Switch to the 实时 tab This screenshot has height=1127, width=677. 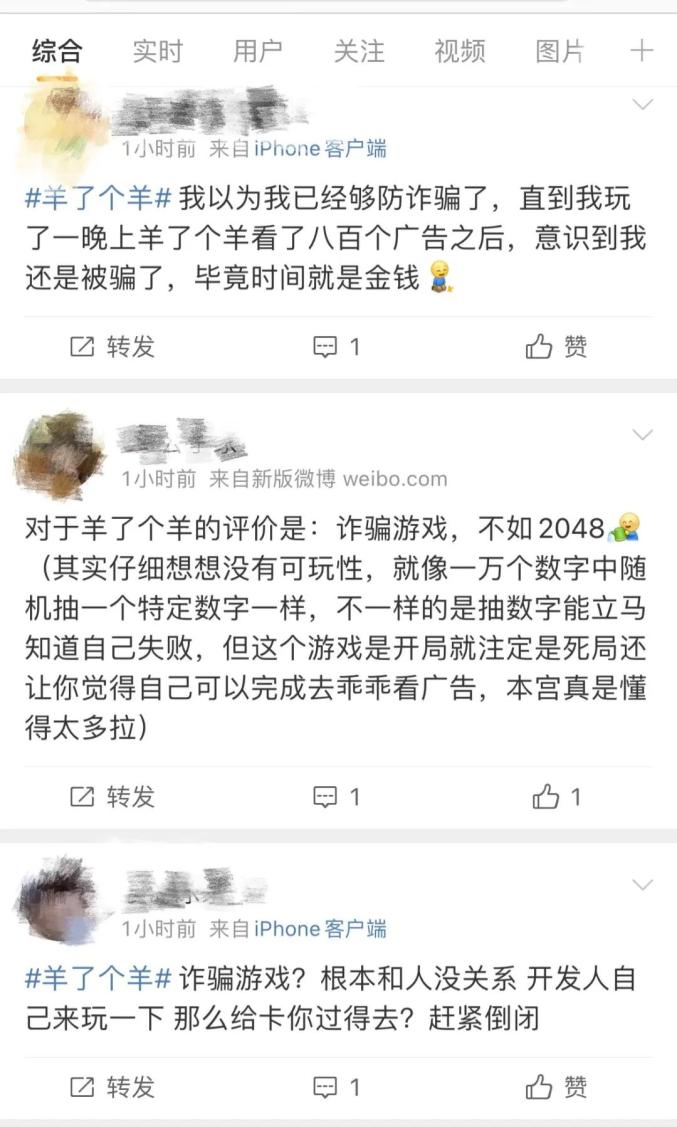(158, 51)
